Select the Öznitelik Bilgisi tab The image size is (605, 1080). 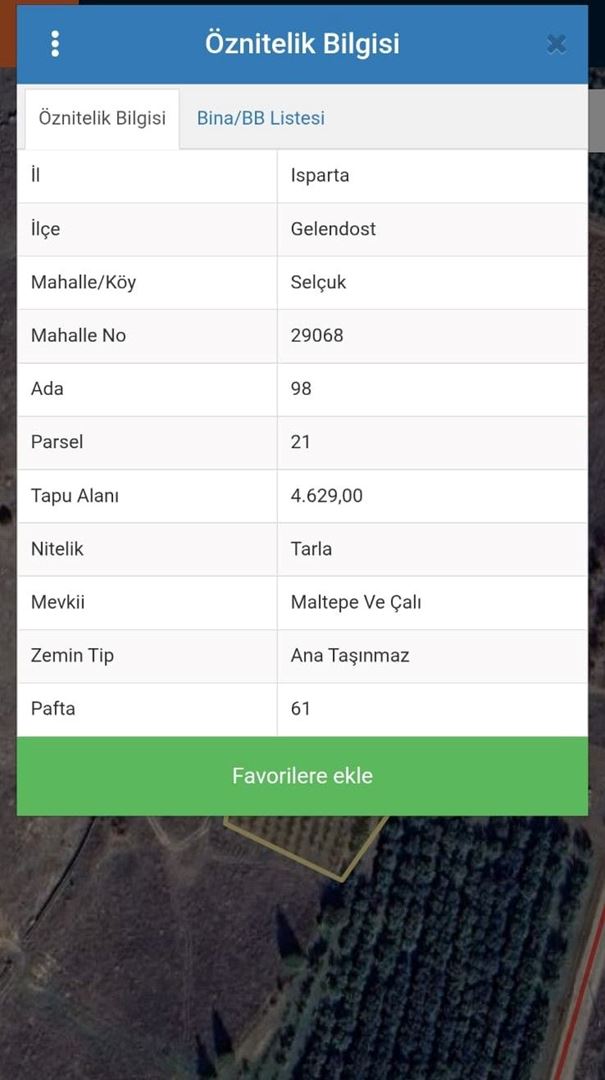[x=102, y=118]
